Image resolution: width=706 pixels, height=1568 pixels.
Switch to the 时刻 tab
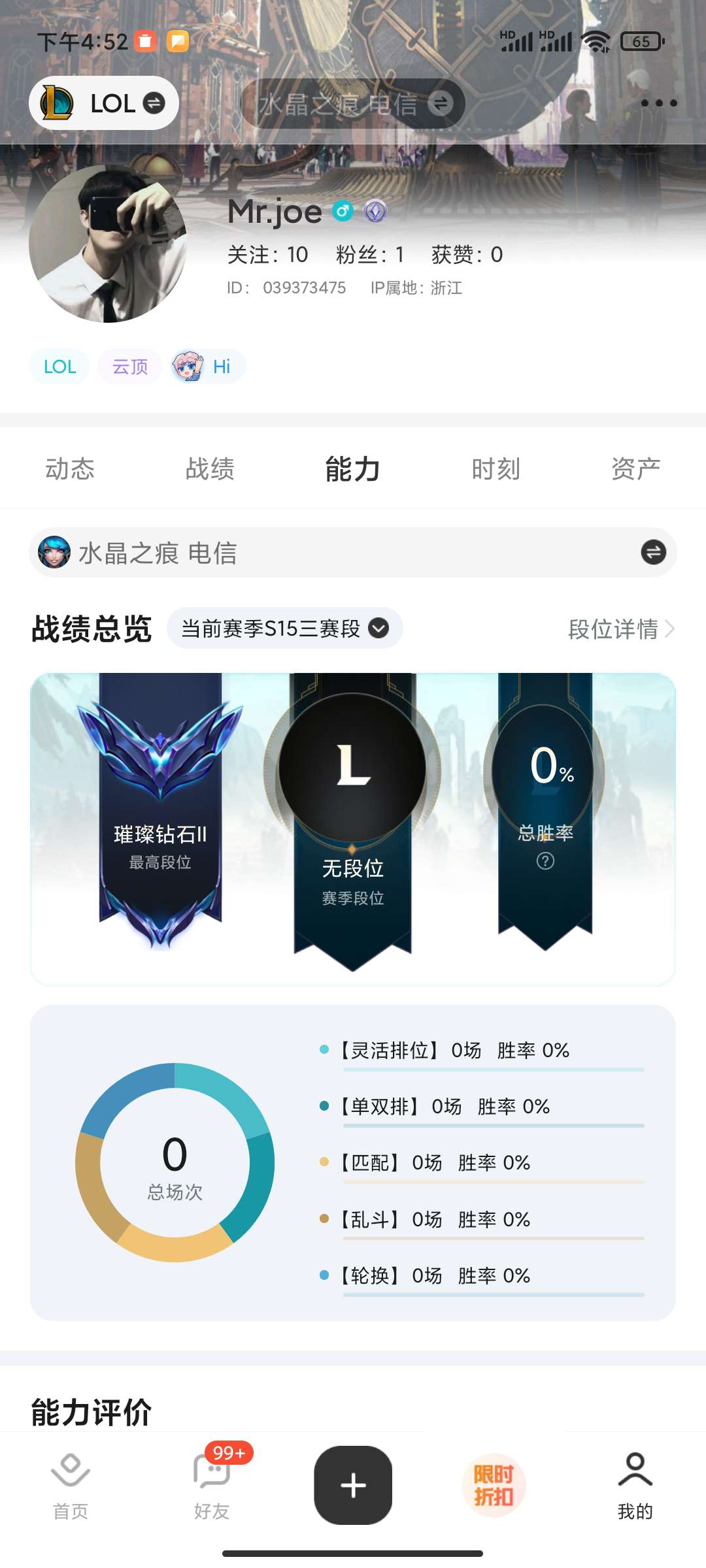click(x=496, y=469)
